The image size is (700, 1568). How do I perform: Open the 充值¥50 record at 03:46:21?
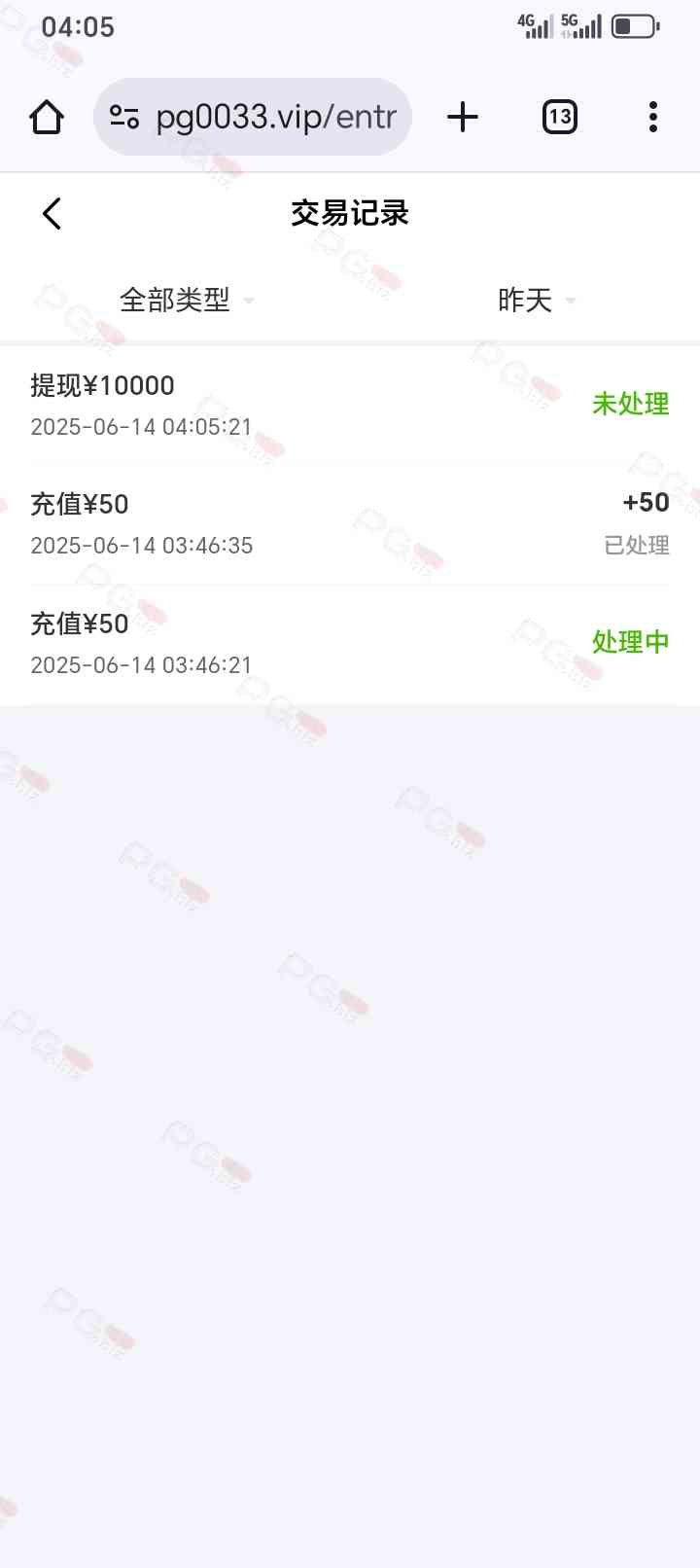[x=350, y=644]
